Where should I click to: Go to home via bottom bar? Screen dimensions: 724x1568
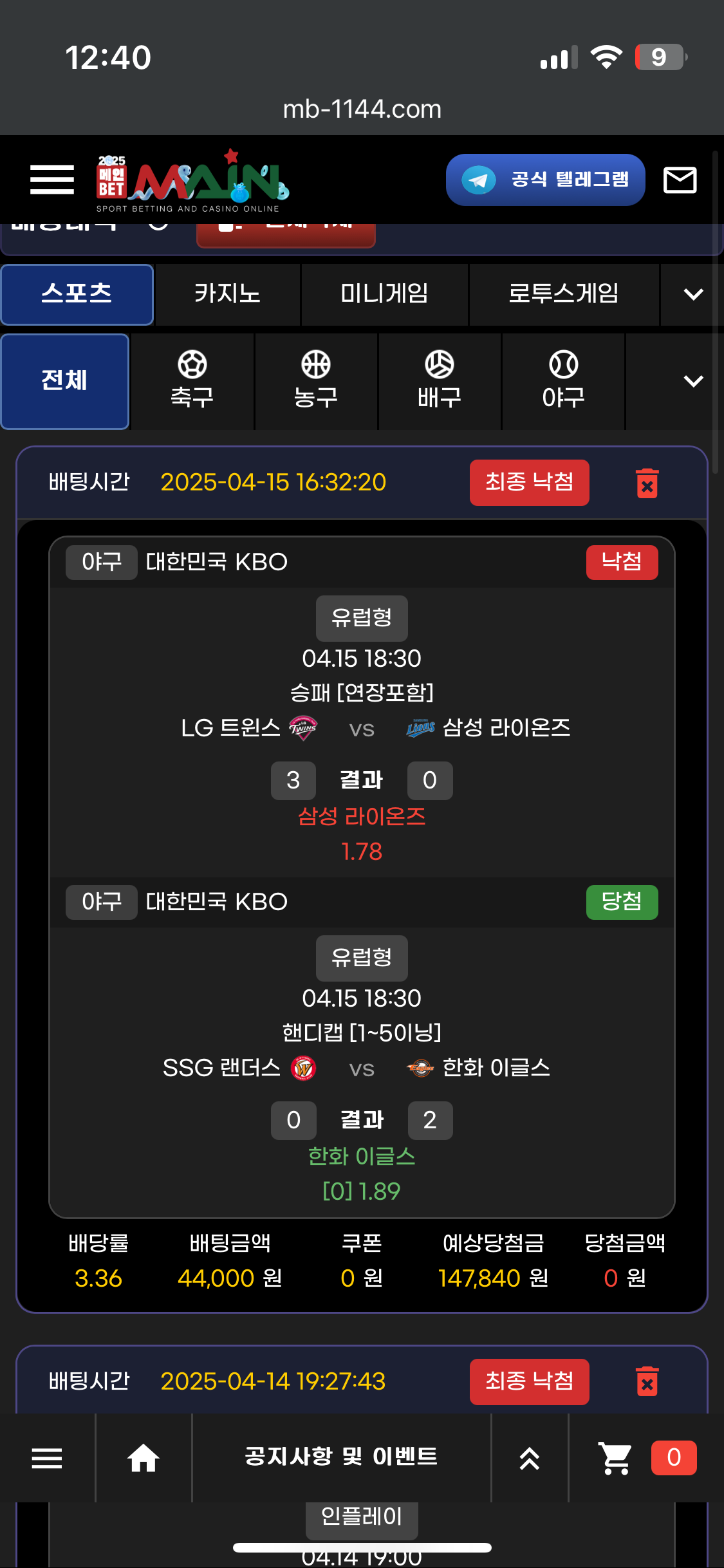click(x=143, y=1458)
